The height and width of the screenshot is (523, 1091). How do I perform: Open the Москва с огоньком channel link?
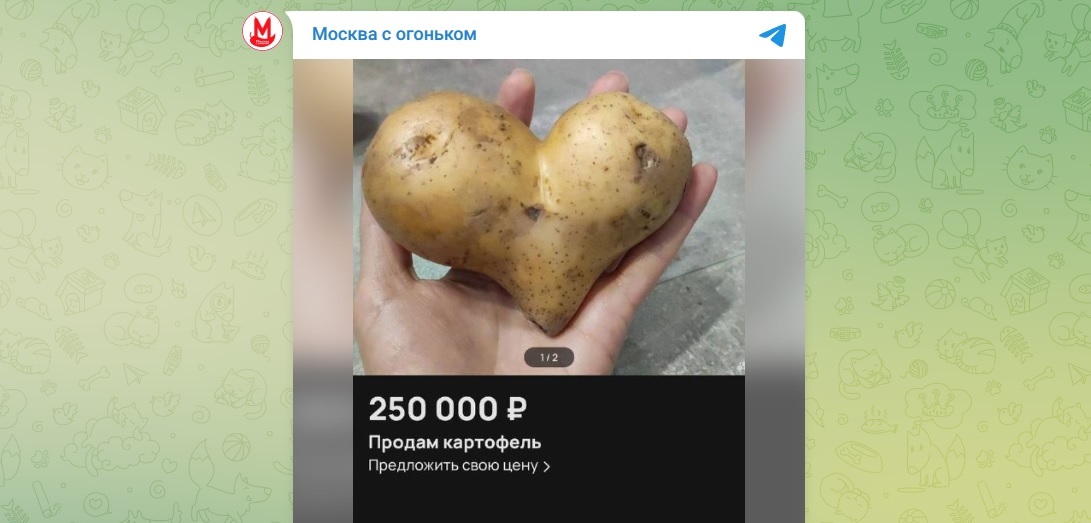[x=394, y=35]
